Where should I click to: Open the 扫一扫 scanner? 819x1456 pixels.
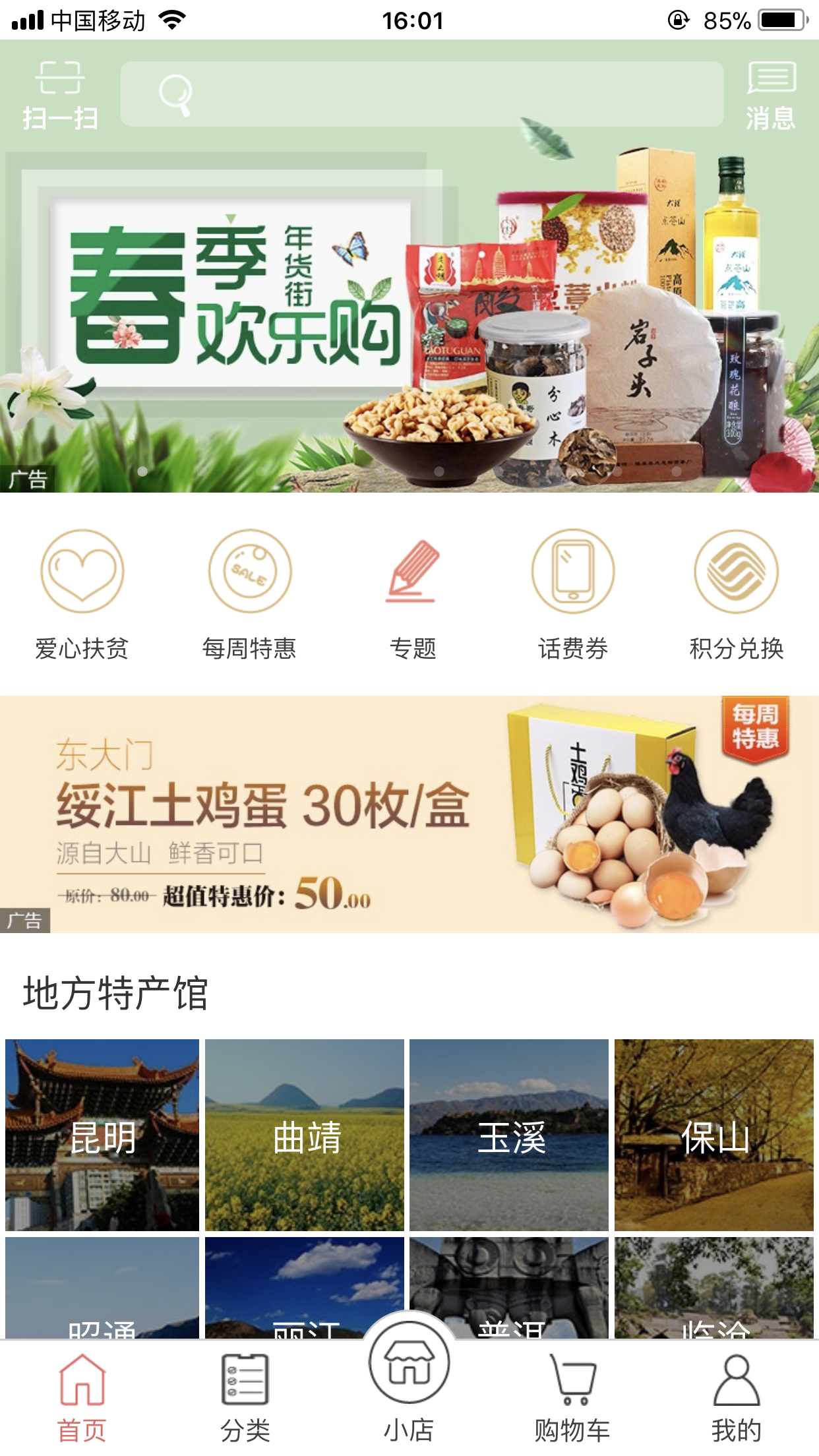tap(60, 96)
